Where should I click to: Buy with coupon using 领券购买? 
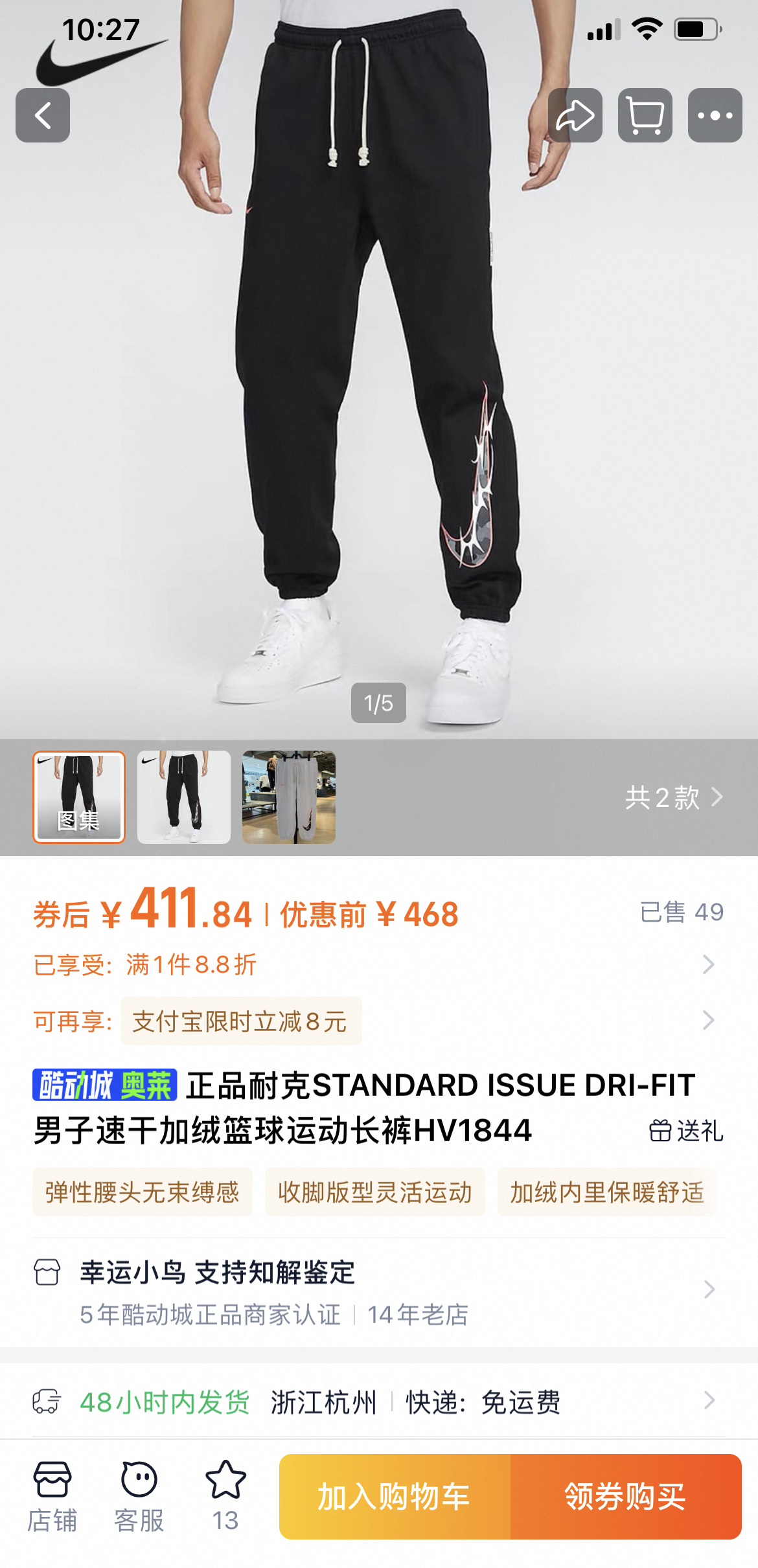tap(625, 1497)
